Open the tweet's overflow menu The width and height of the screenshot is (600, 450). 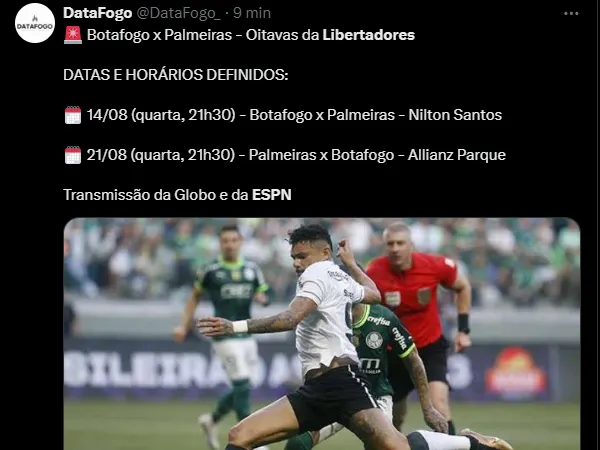pos(571,14)
